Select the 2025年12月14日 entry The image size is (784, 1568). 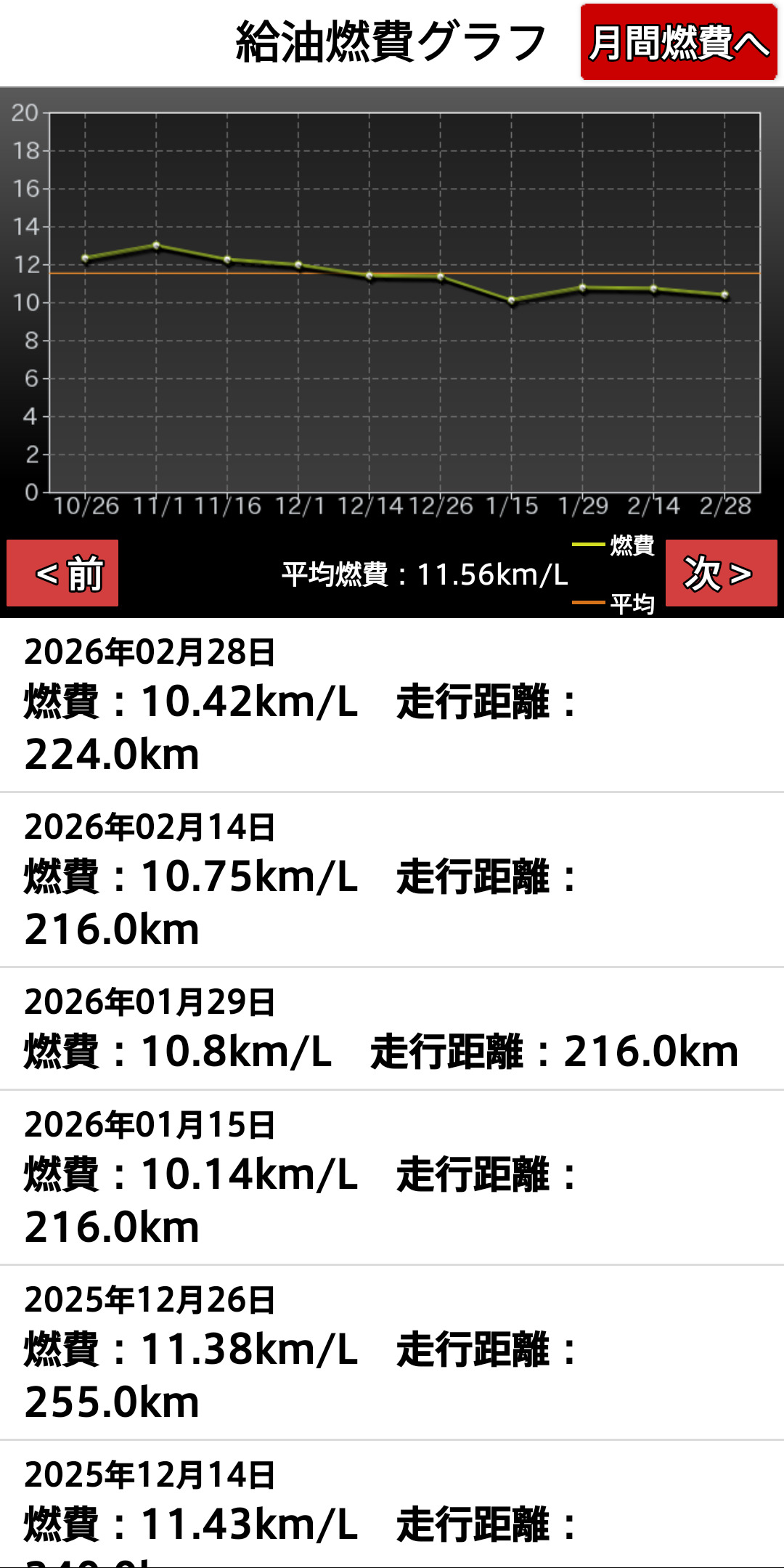click(x=392, y=1507)
